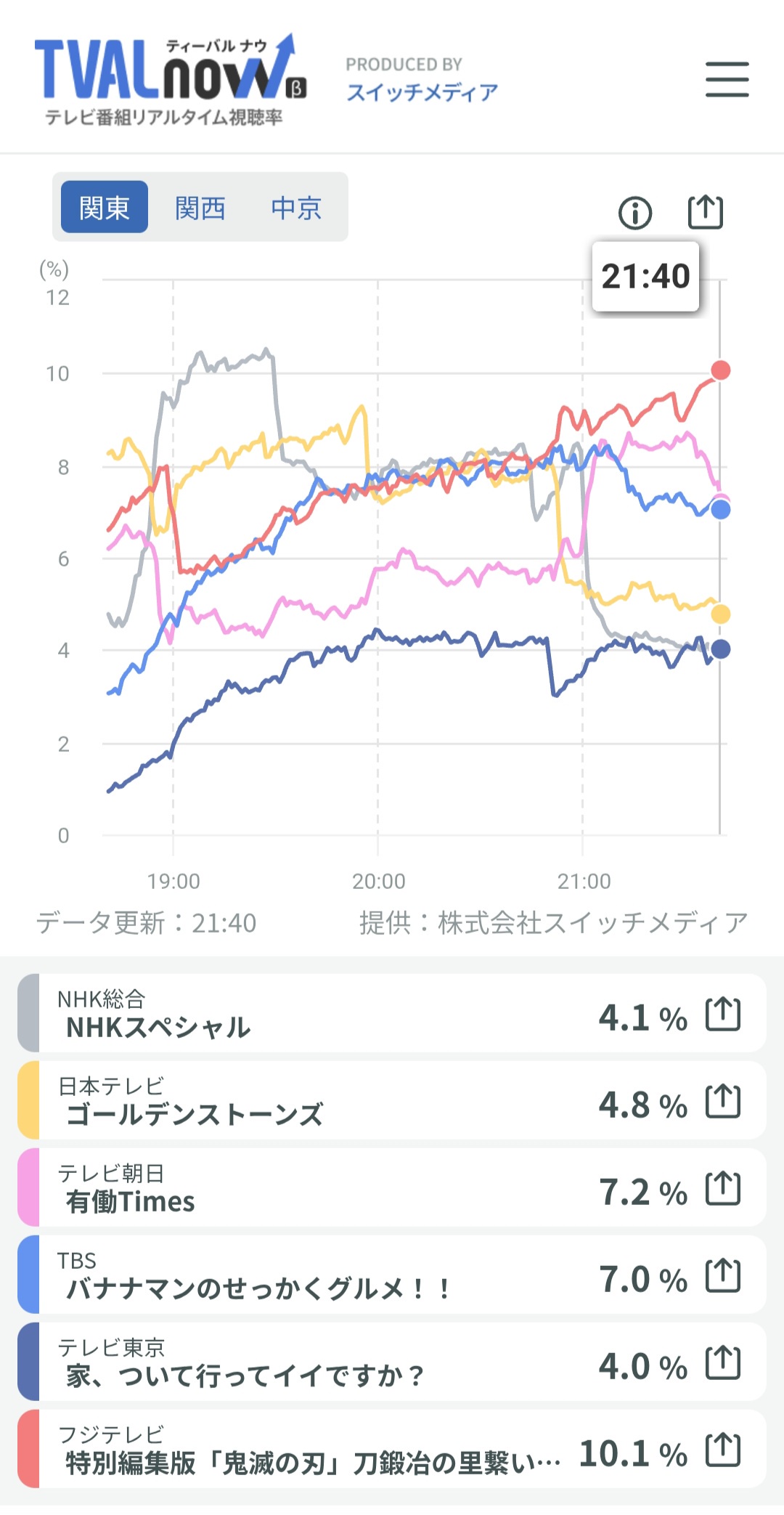The image size is (784, 1515).
Task: Select the 関東 region tab
Action: (105, 208)
